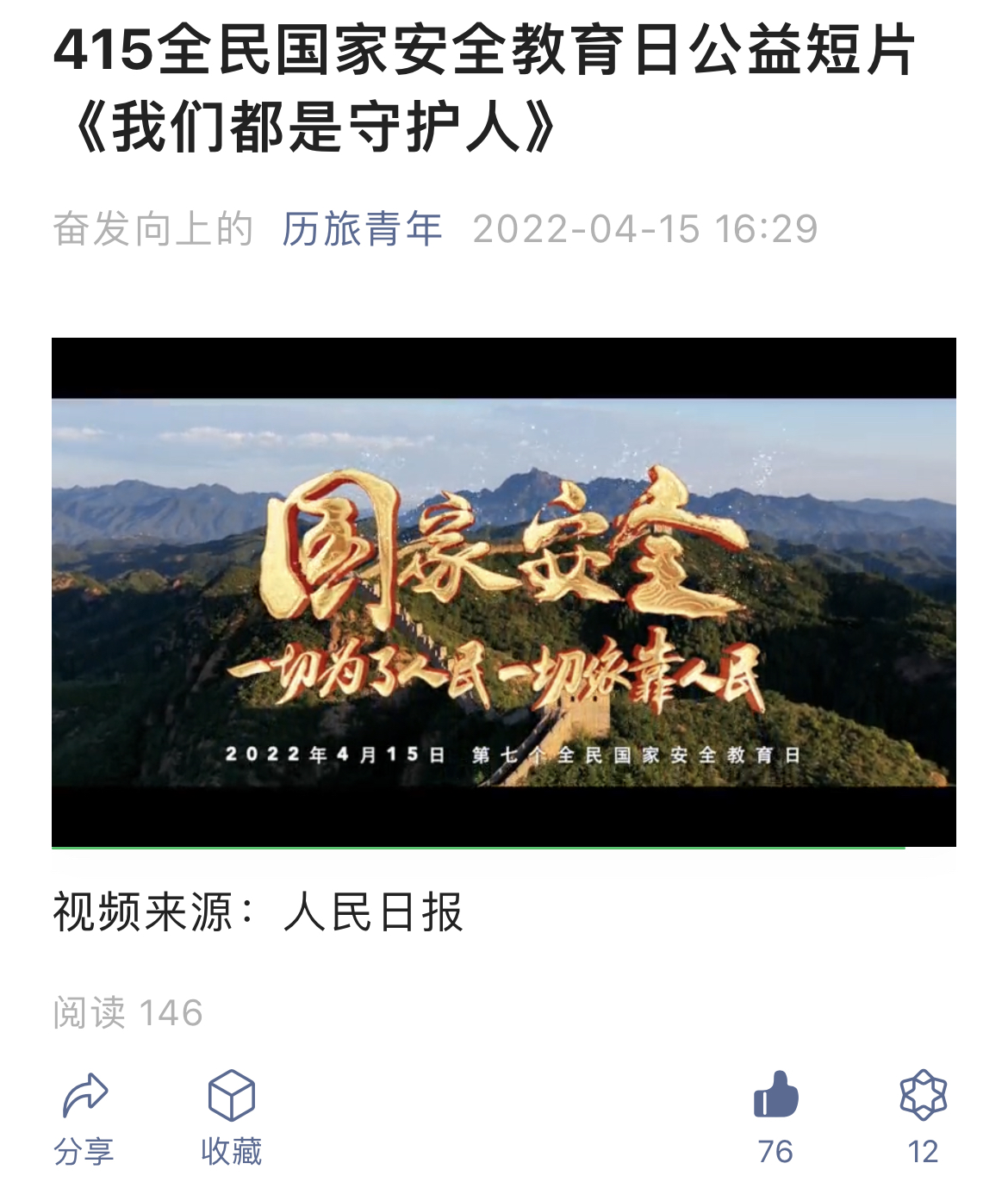Open the 历旅青年 account page
The height and width of the screenshot is (1182, 1008).
coord(362,229)
